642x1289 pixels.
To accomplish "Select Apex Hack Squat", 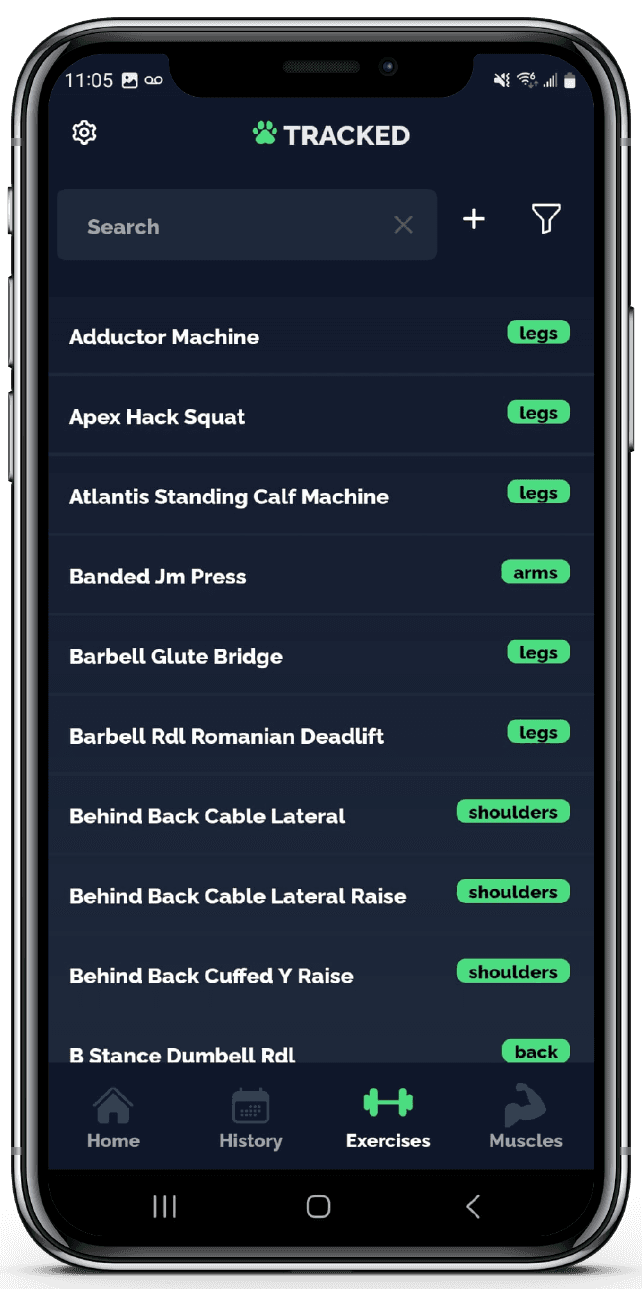I will coord(157,417).
